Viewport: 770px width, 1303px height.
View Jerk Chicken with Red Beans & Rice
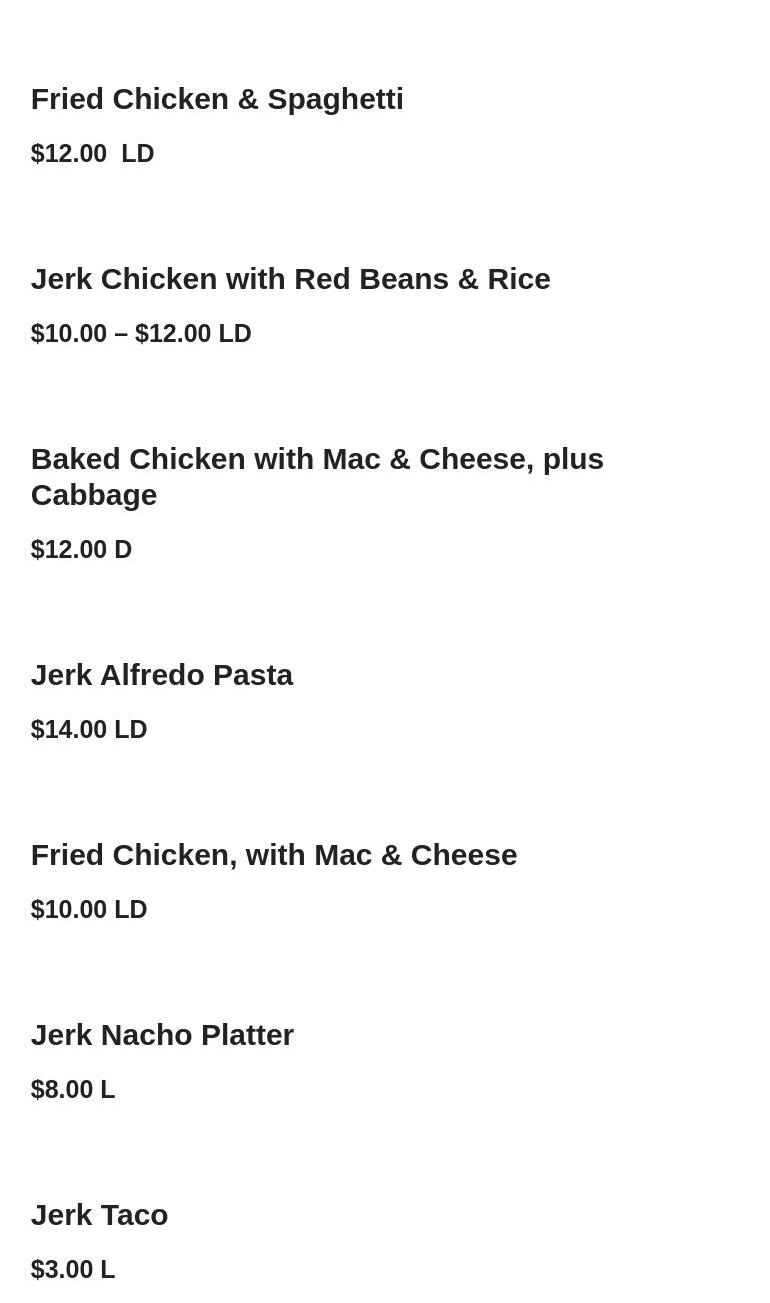[x=290, y=279]
